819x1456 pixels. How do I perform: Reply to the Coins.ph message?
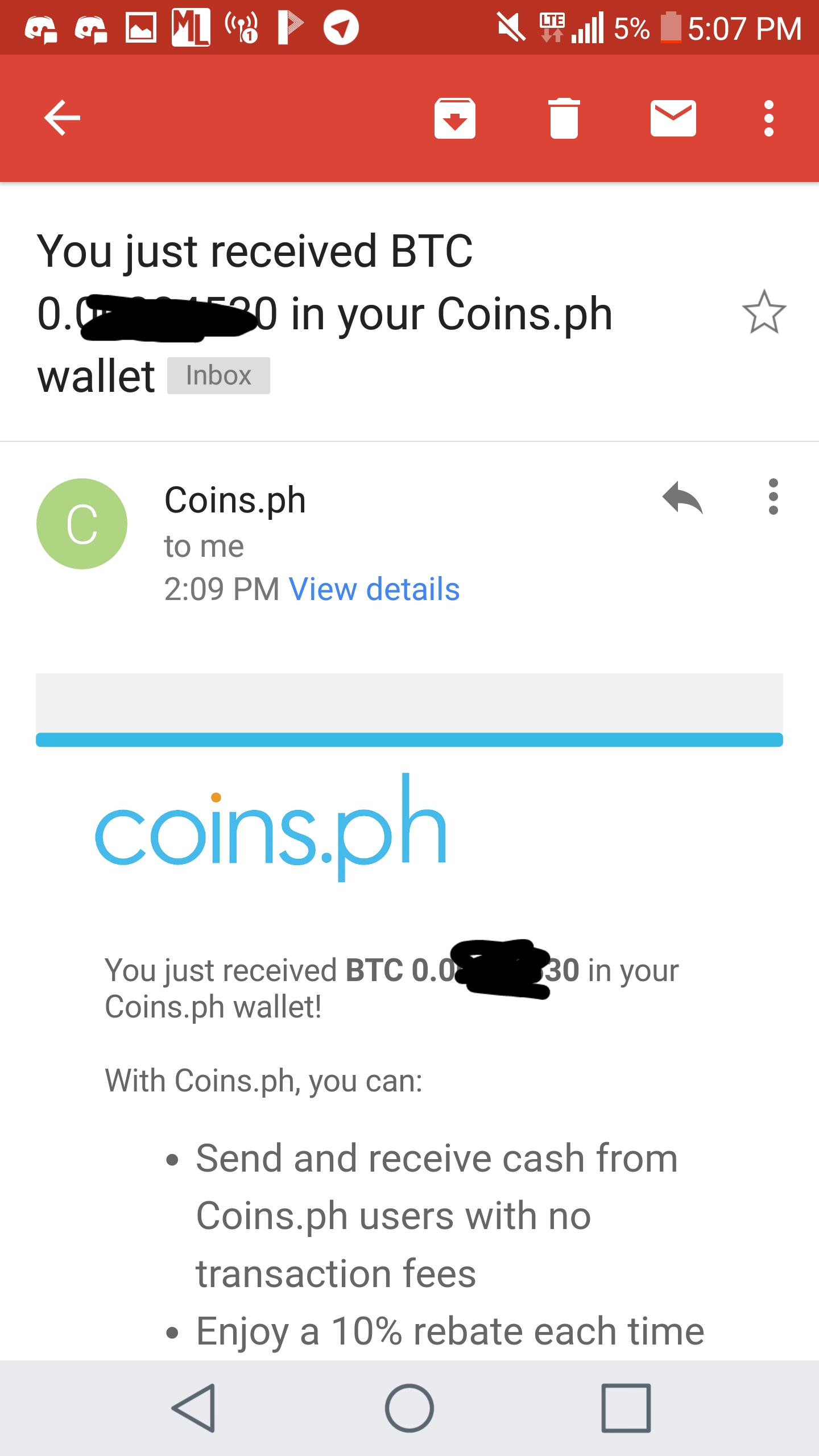682,498
